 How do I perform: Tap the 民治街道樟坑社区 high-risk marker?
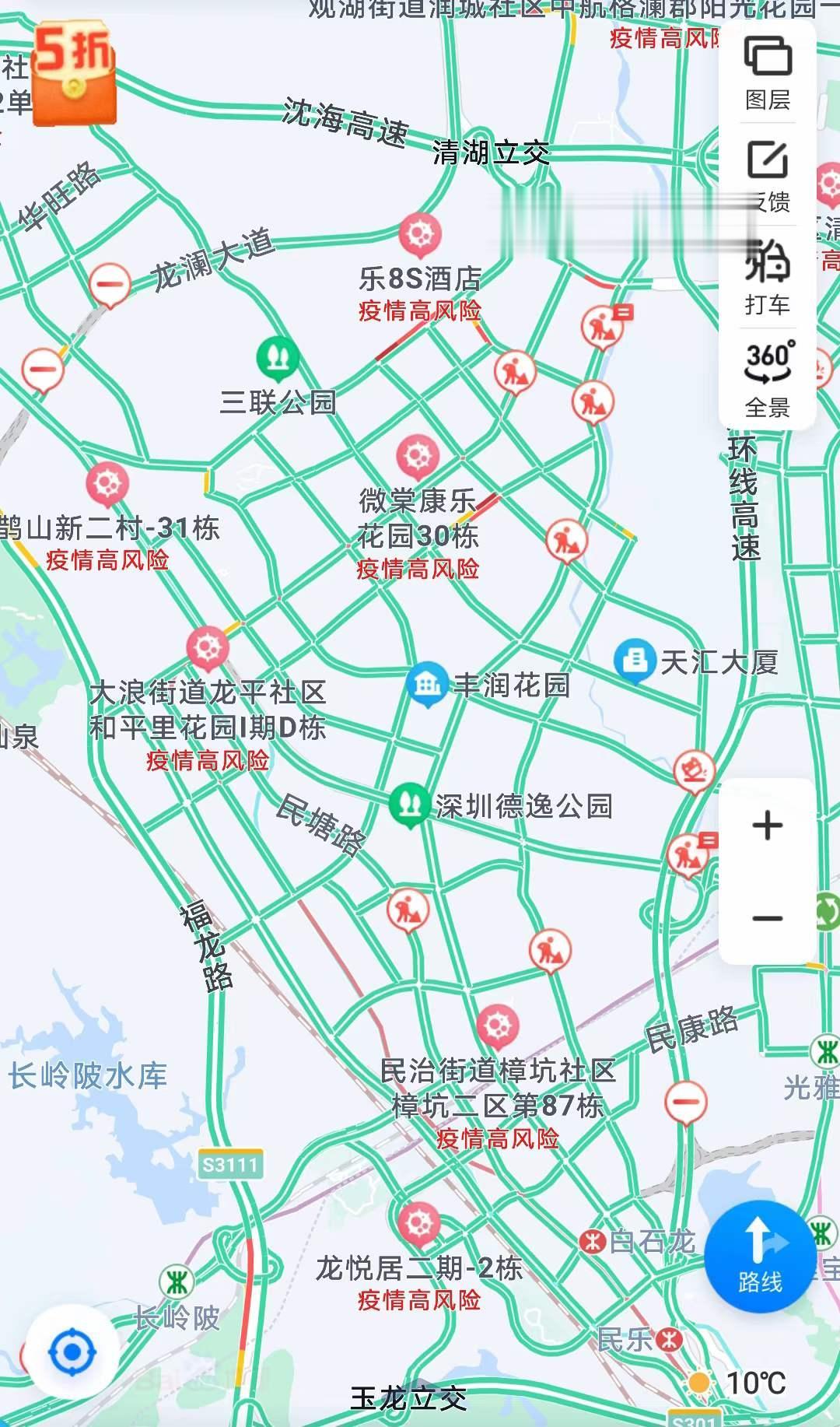[498, 1026]
